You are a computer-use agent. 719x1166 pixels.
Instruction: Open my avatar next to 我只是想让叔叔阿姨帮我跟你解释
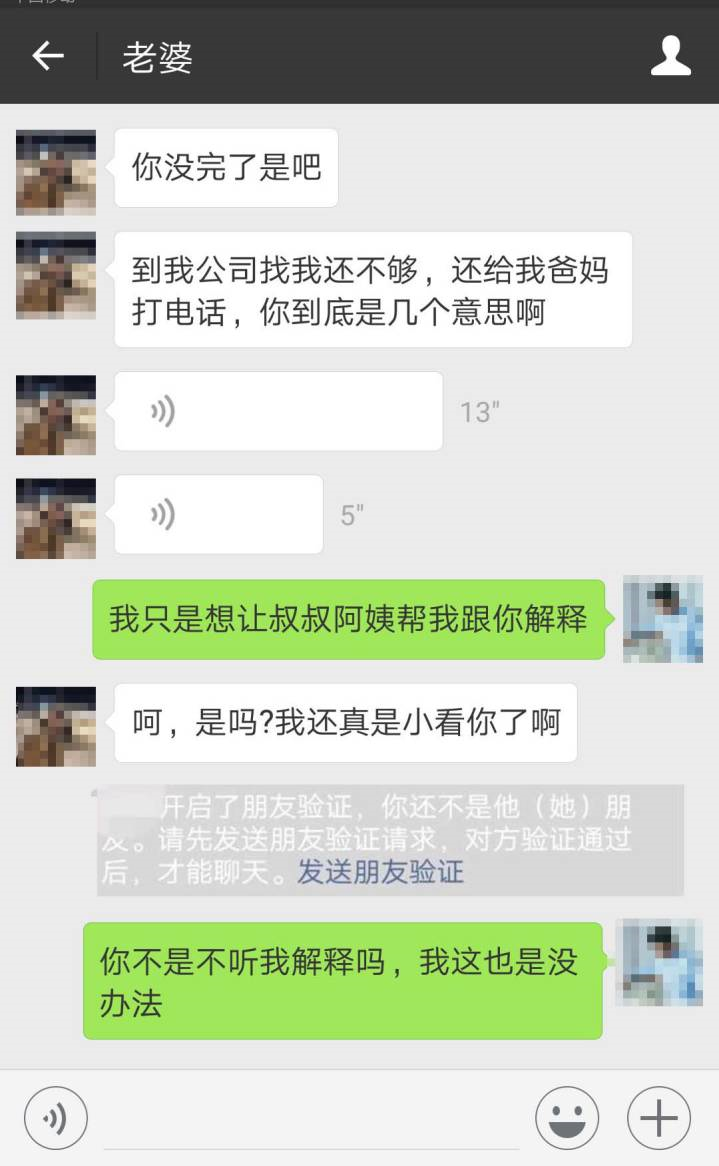(662, 619)
